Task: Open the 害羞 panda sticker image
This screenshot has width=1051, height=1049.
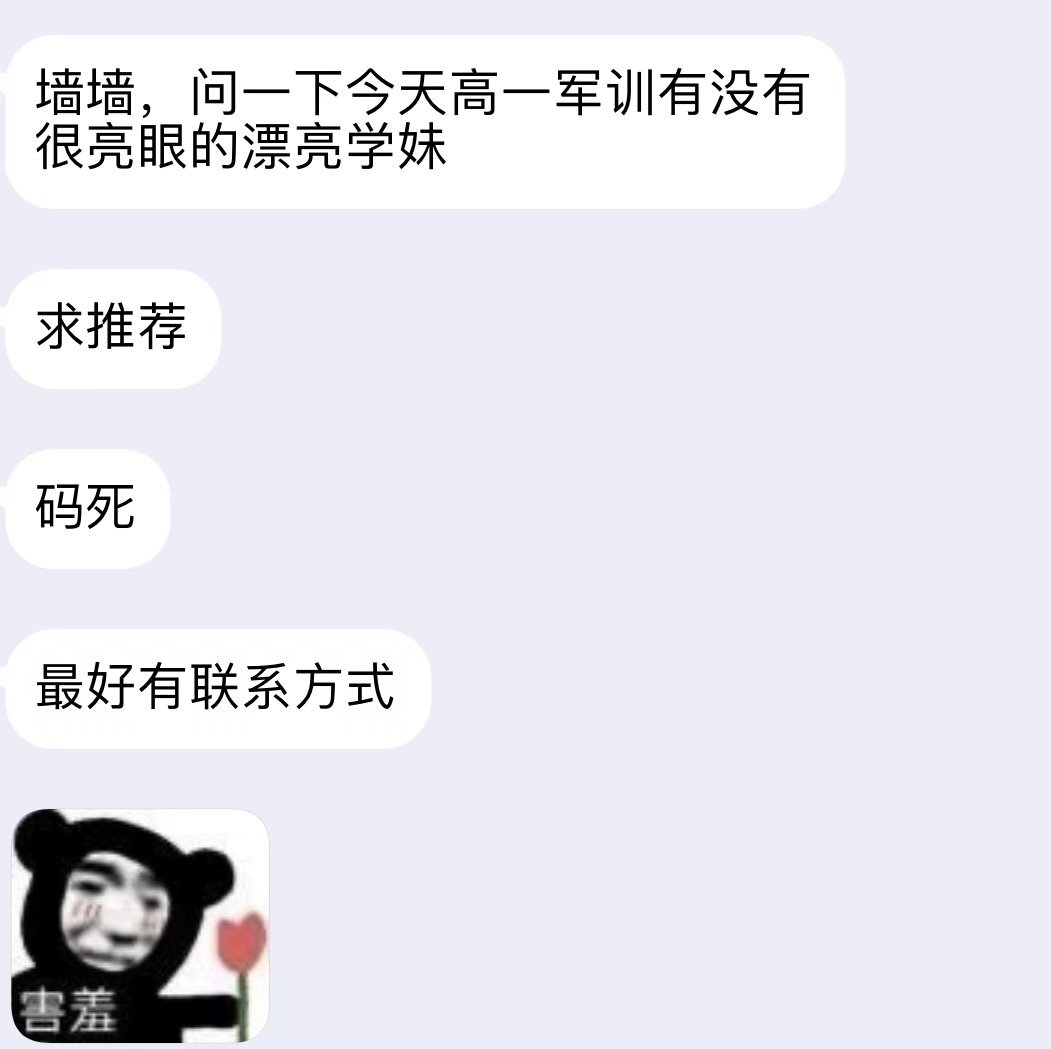Action: click(140, 925)
